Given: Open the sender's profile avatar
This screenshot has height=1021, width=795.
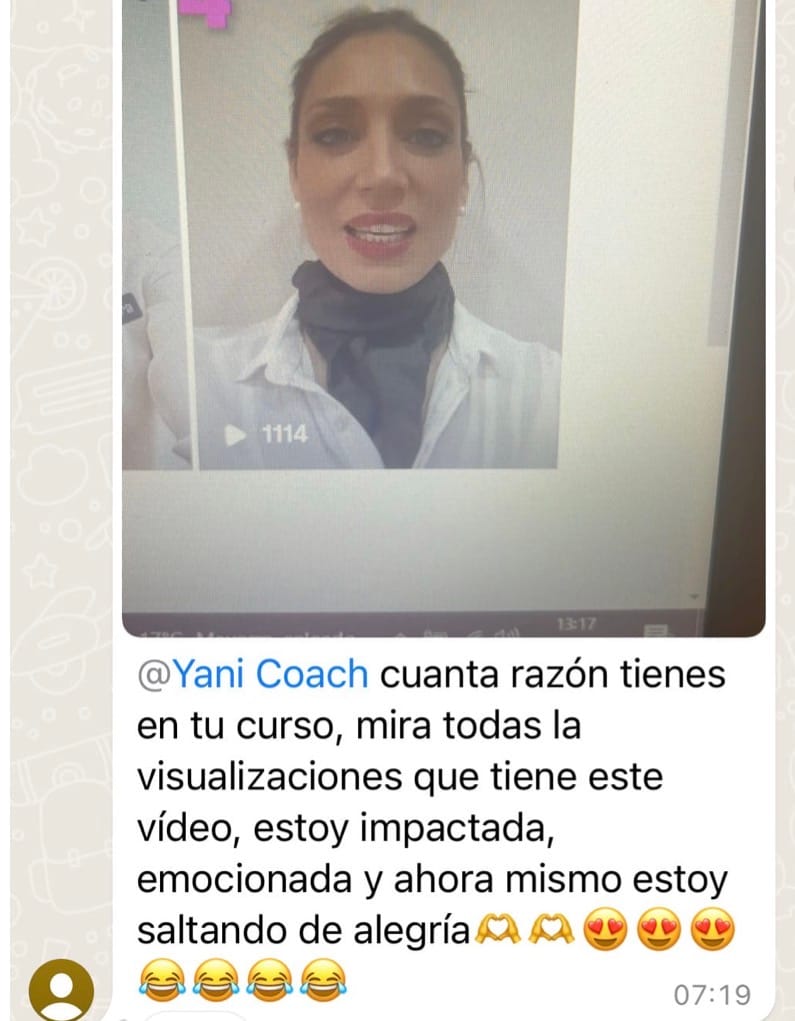Looking at the screenshot, I should tap(61, 990).
